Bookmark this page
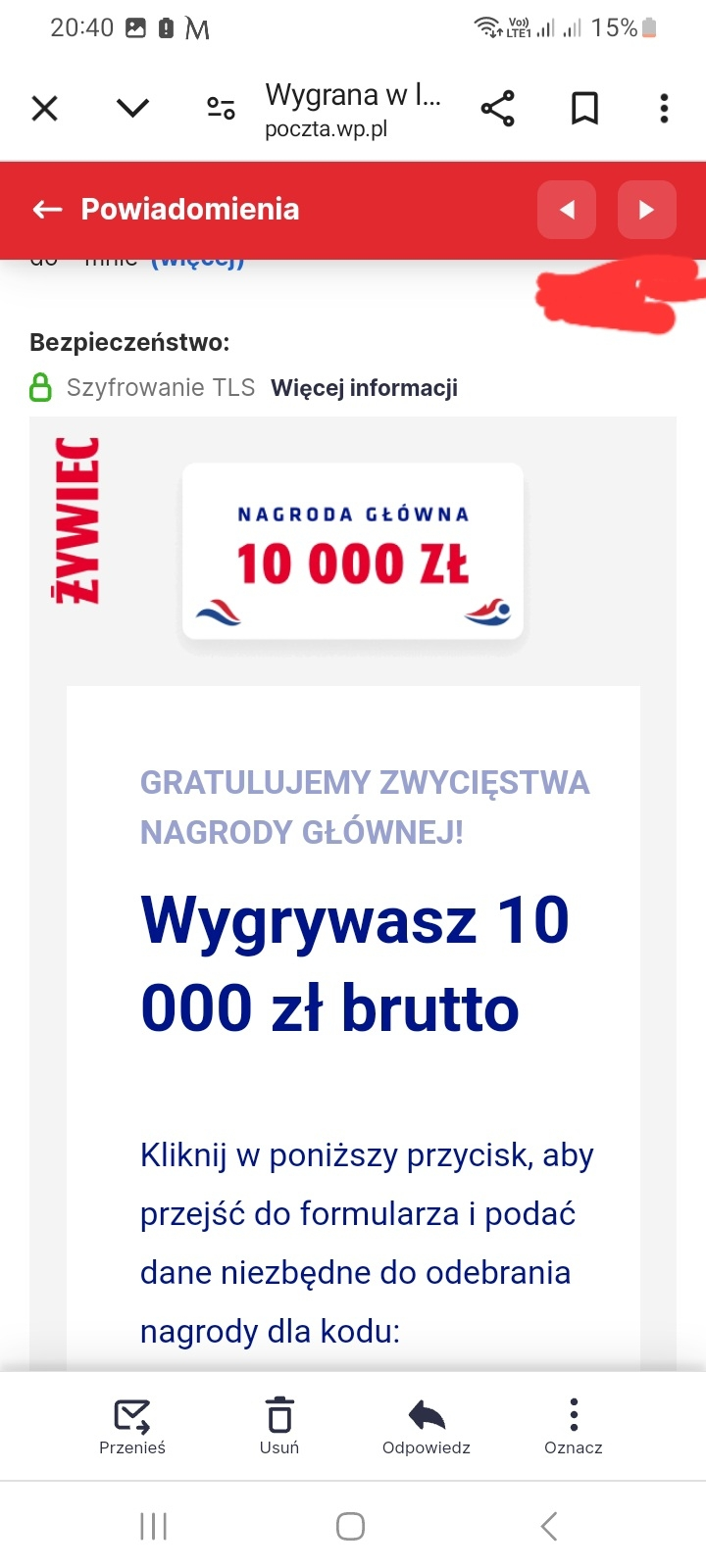Screen dimensions: 706x1568 coord(584,108)
